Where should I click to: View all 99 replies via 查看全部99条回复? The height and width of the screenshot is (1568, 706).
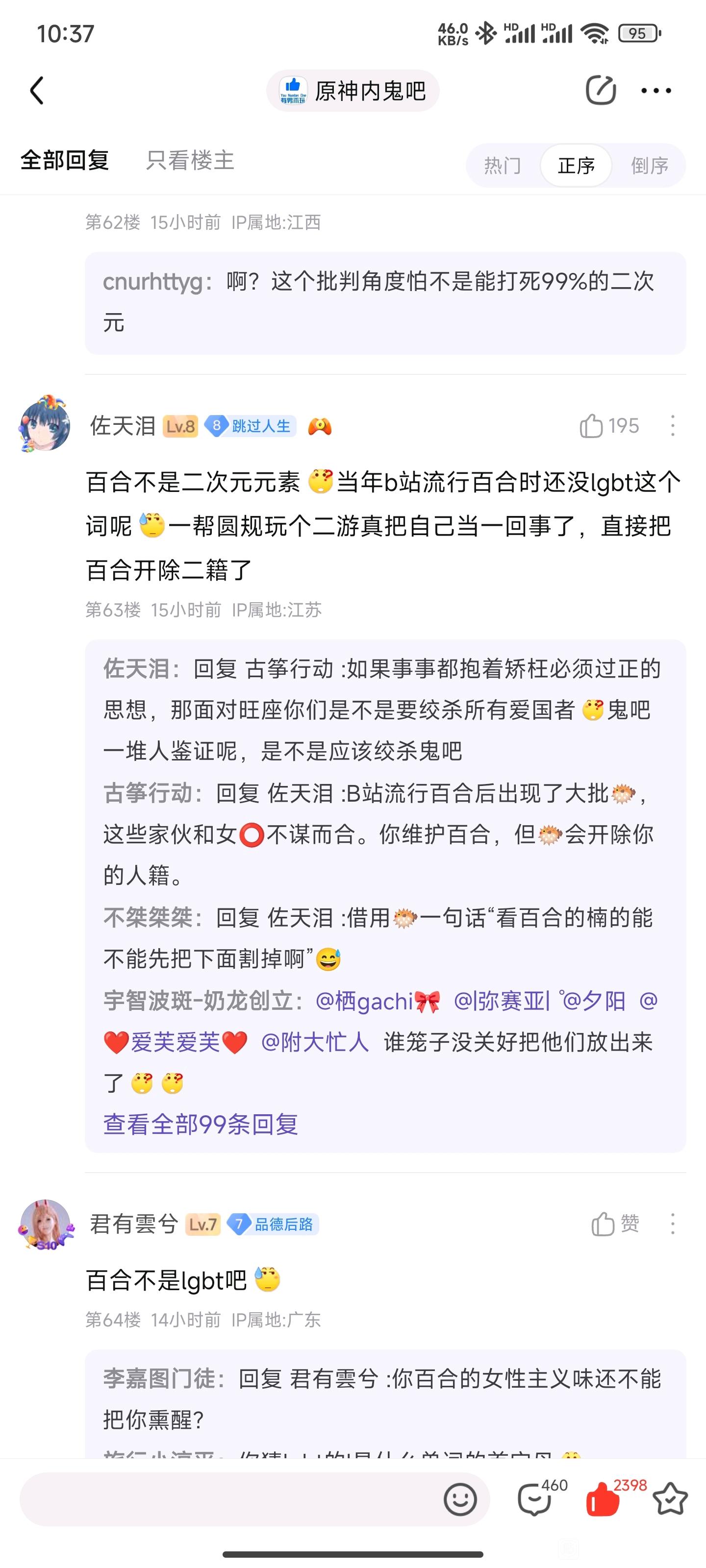[201, 1124]
